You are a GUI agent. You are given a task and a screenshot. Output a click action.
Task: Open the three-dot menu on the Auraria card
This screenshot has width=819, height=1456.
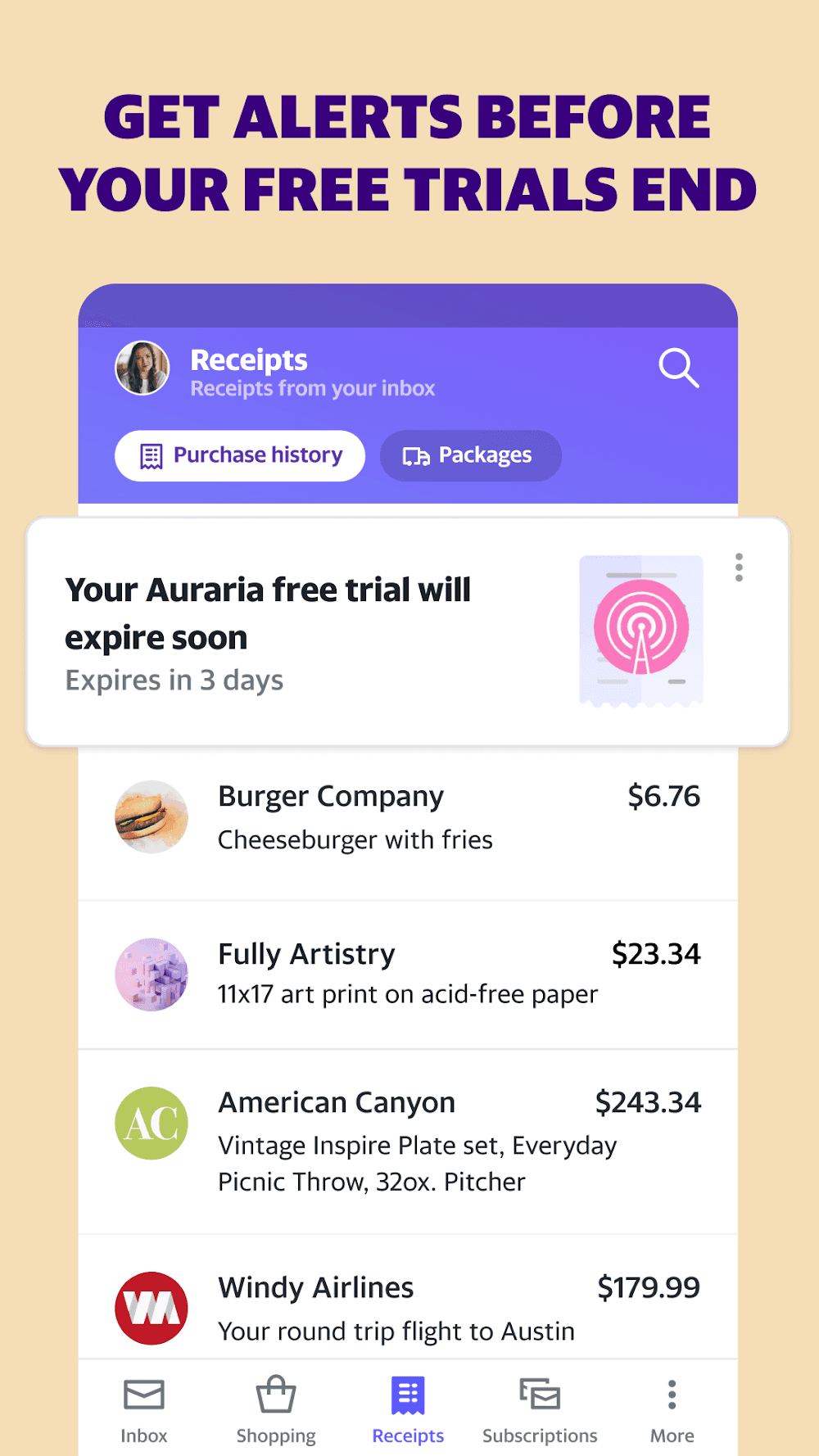(x=738, y=567)
